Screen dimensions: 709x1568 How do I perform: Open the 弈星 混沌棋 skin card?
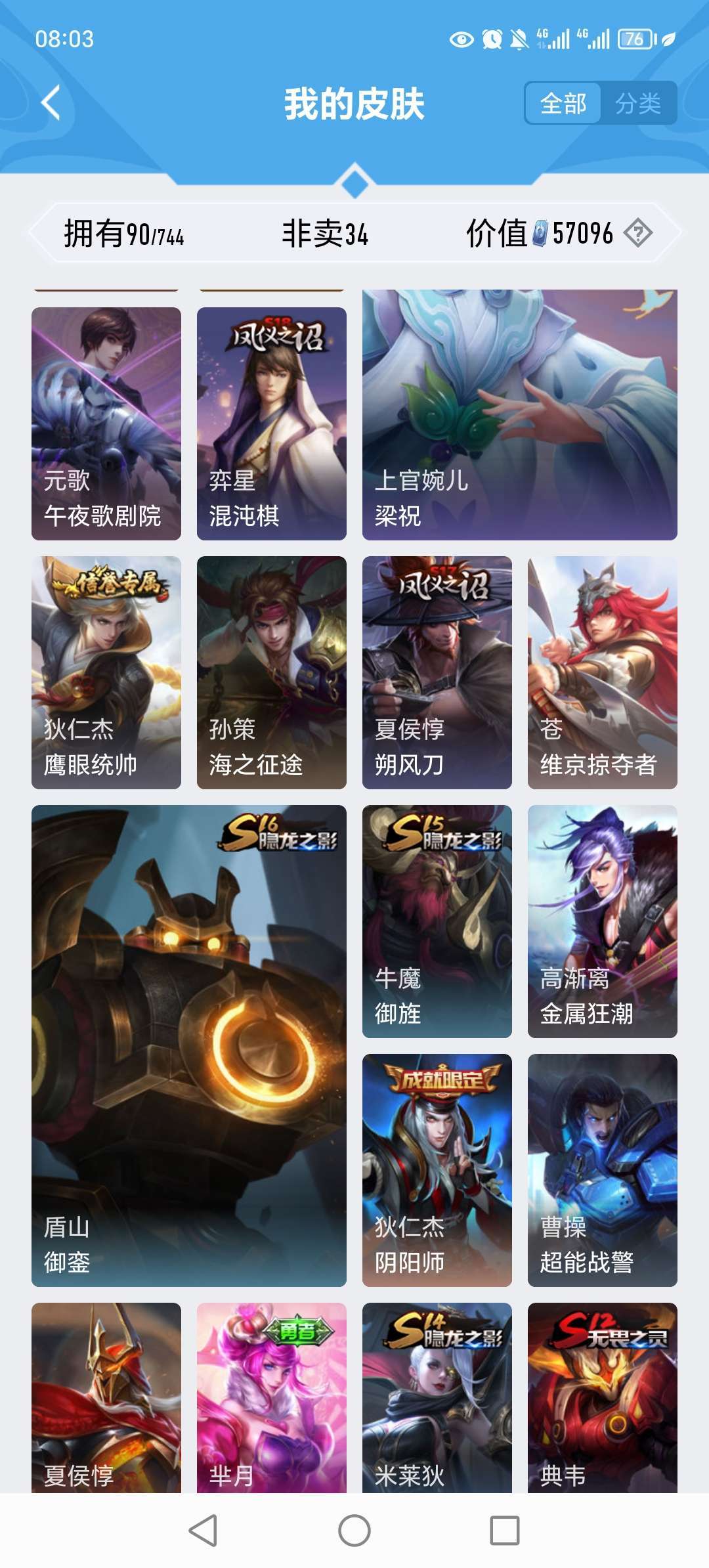[x=272, y=424]
